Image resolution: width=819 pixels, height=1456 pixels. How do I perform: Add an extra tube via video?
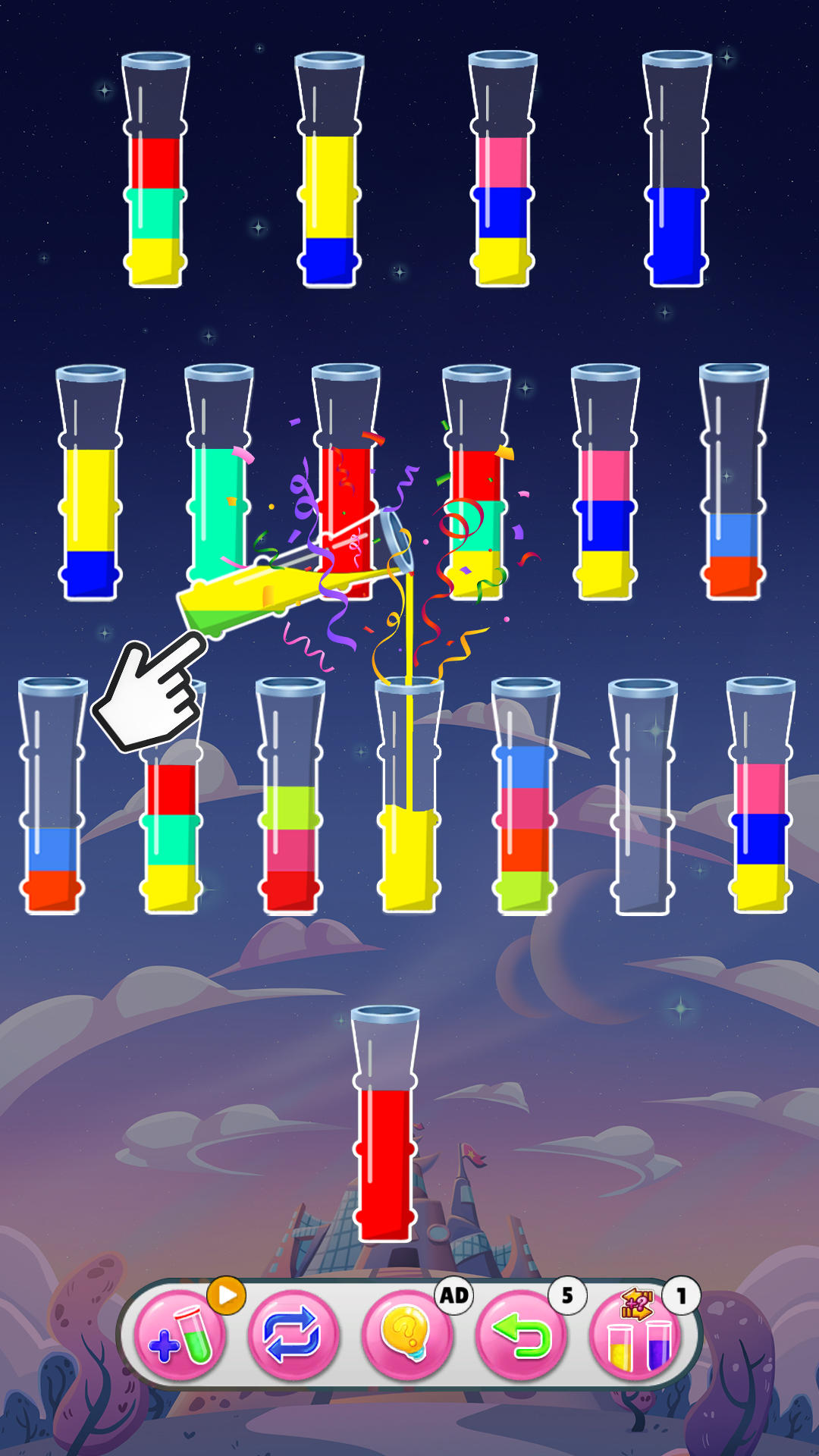tap(180, 1336)
